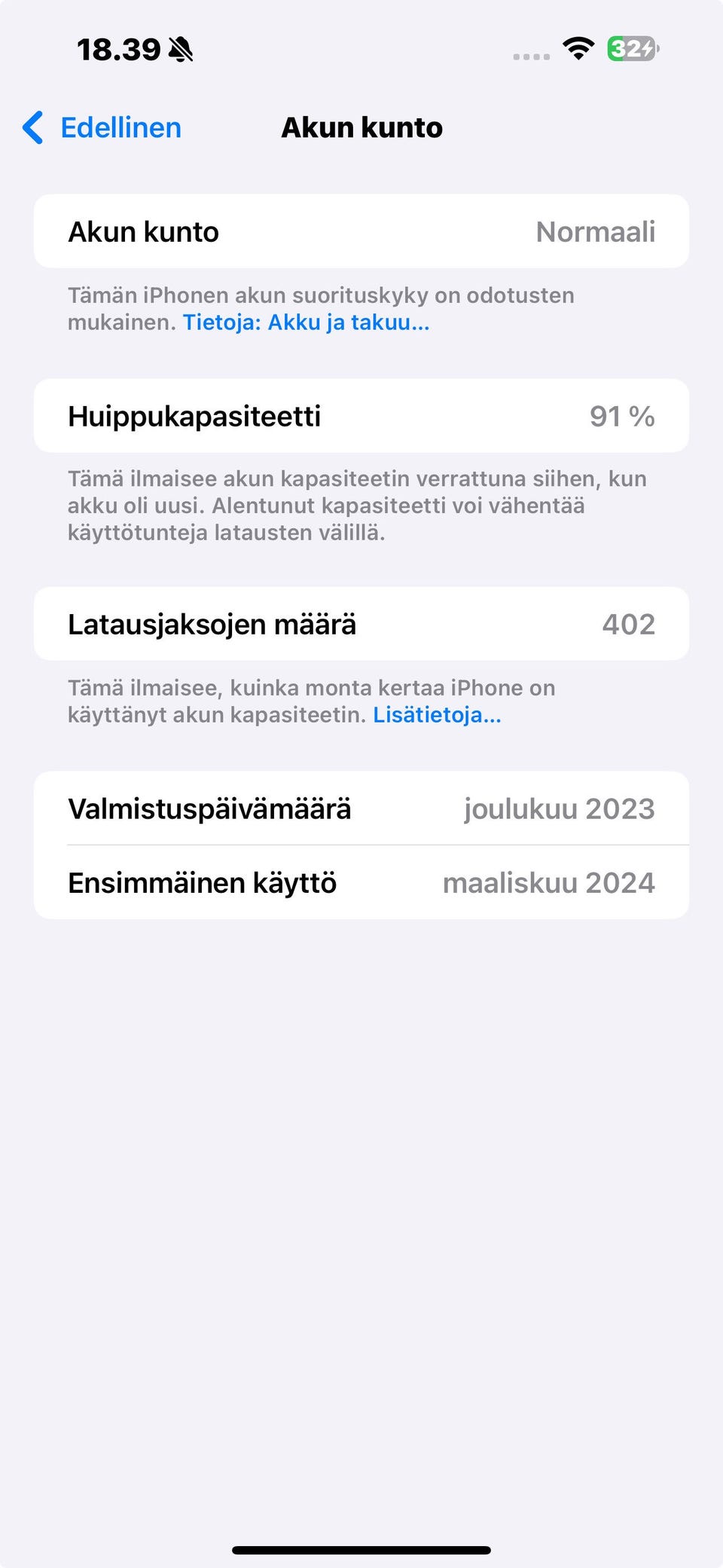Open the Lisätietoja link about charge cycles
Viewport: 723px width, 1568px height.
(438, 714)
